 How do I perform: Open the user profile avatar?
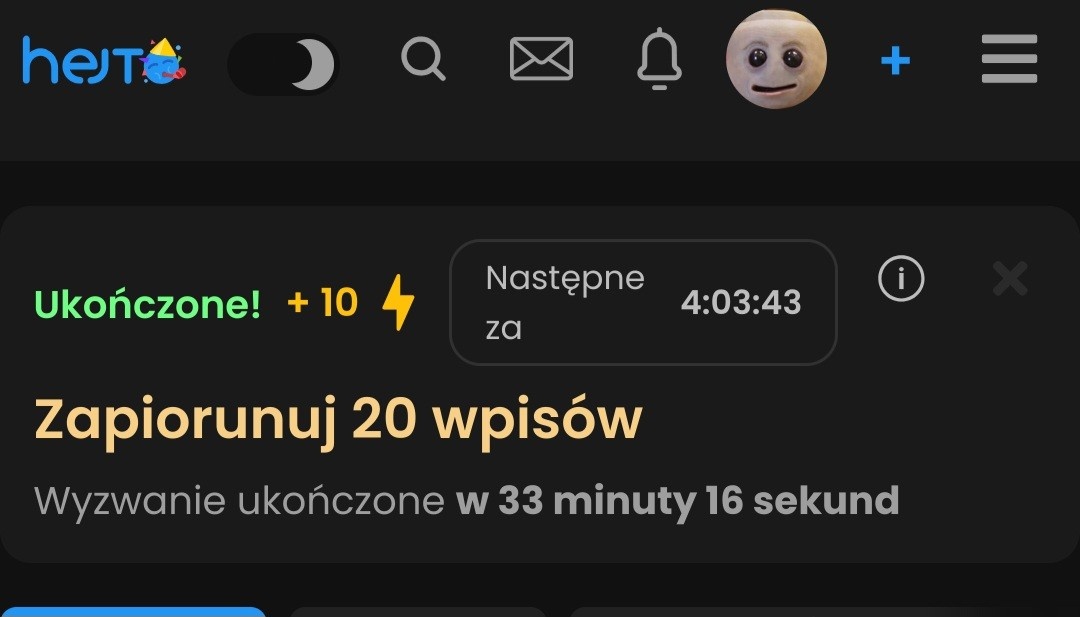pos(776,60)
